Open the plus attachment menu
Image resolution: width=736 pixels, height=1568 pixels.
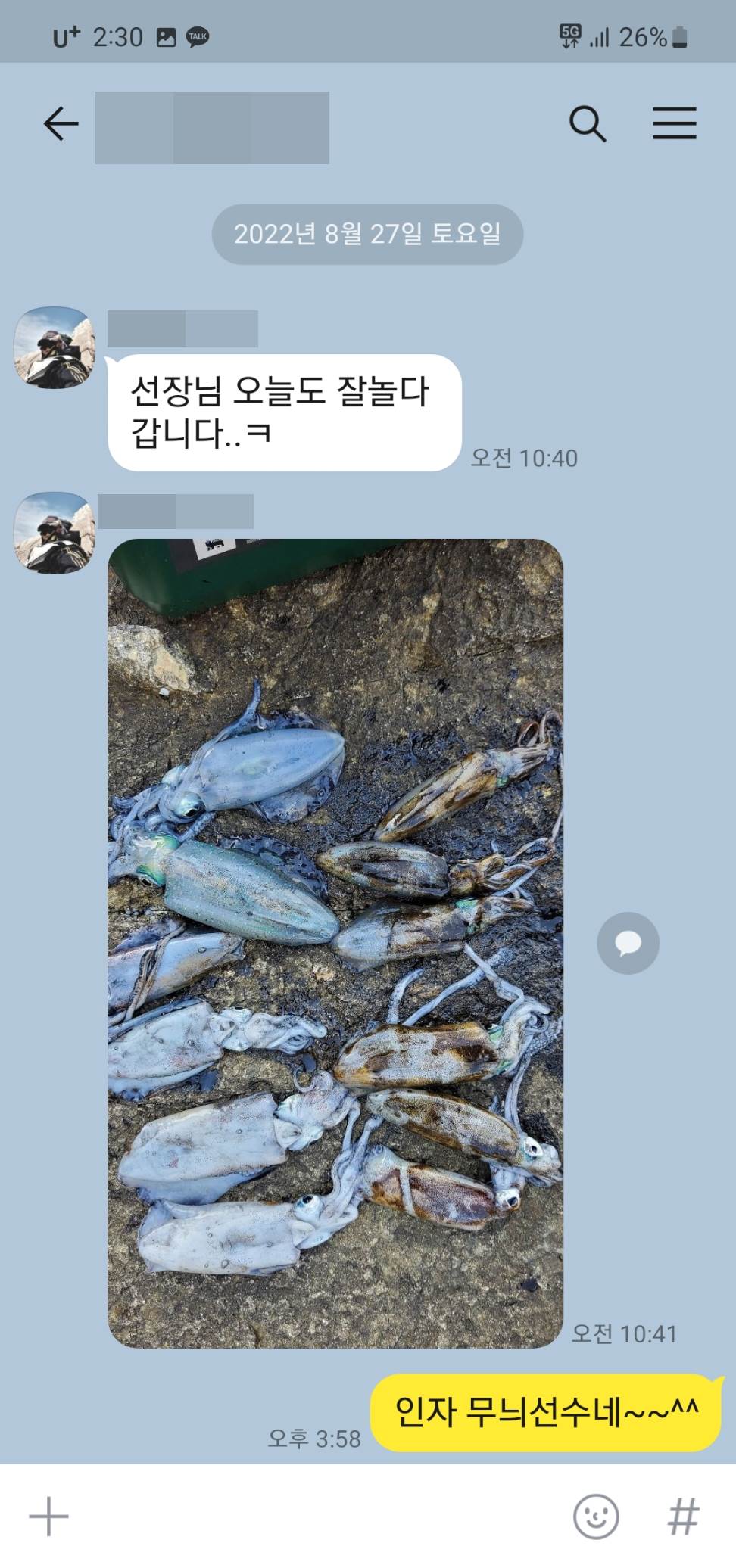[x=49, y=1517]
